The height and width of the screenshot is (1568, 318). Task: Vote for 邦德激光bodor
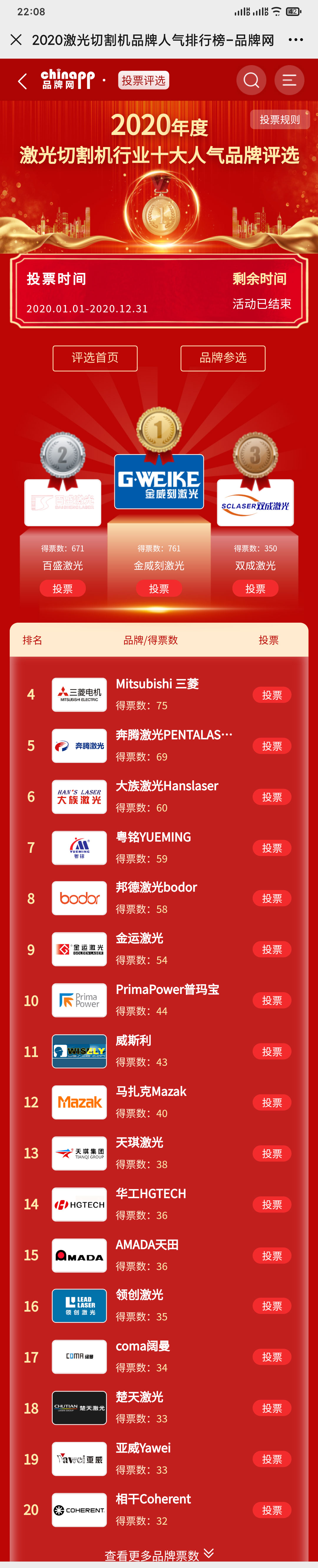click(272, 899)
